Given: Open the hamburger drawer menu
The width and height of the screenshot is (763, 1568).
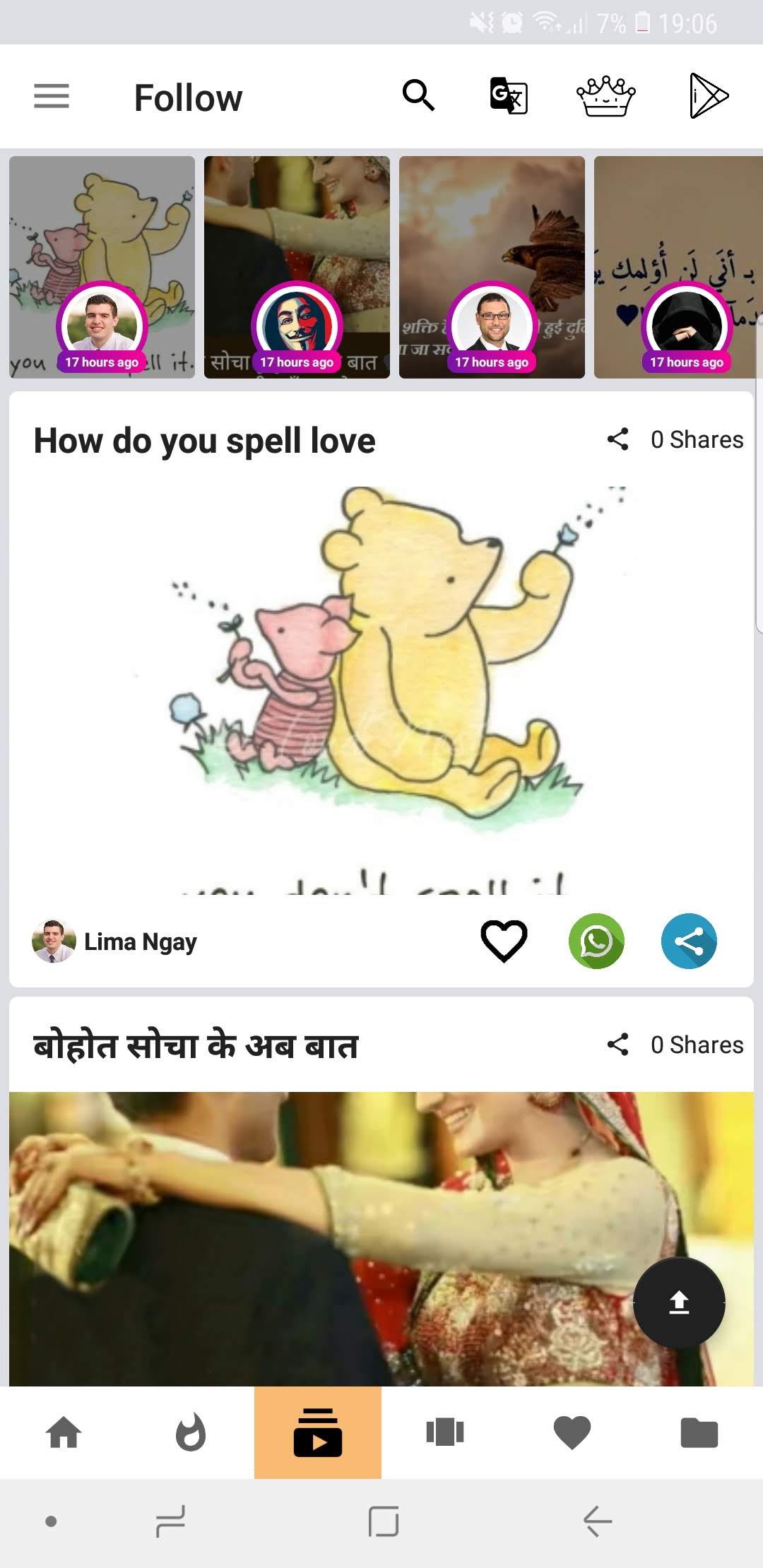Looking at the screenshot, I should 52,96.
